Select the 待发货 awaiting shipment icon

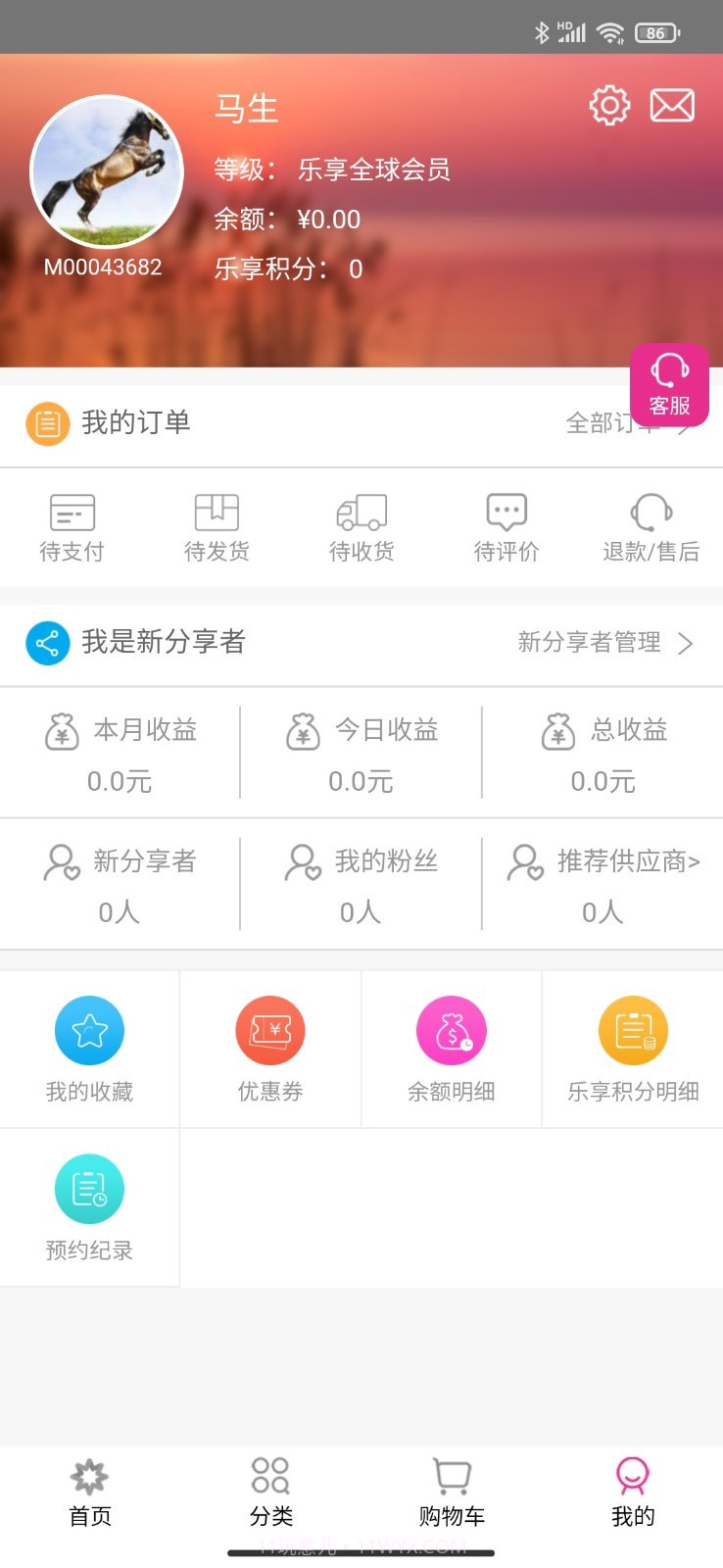[x=216, y=525]
